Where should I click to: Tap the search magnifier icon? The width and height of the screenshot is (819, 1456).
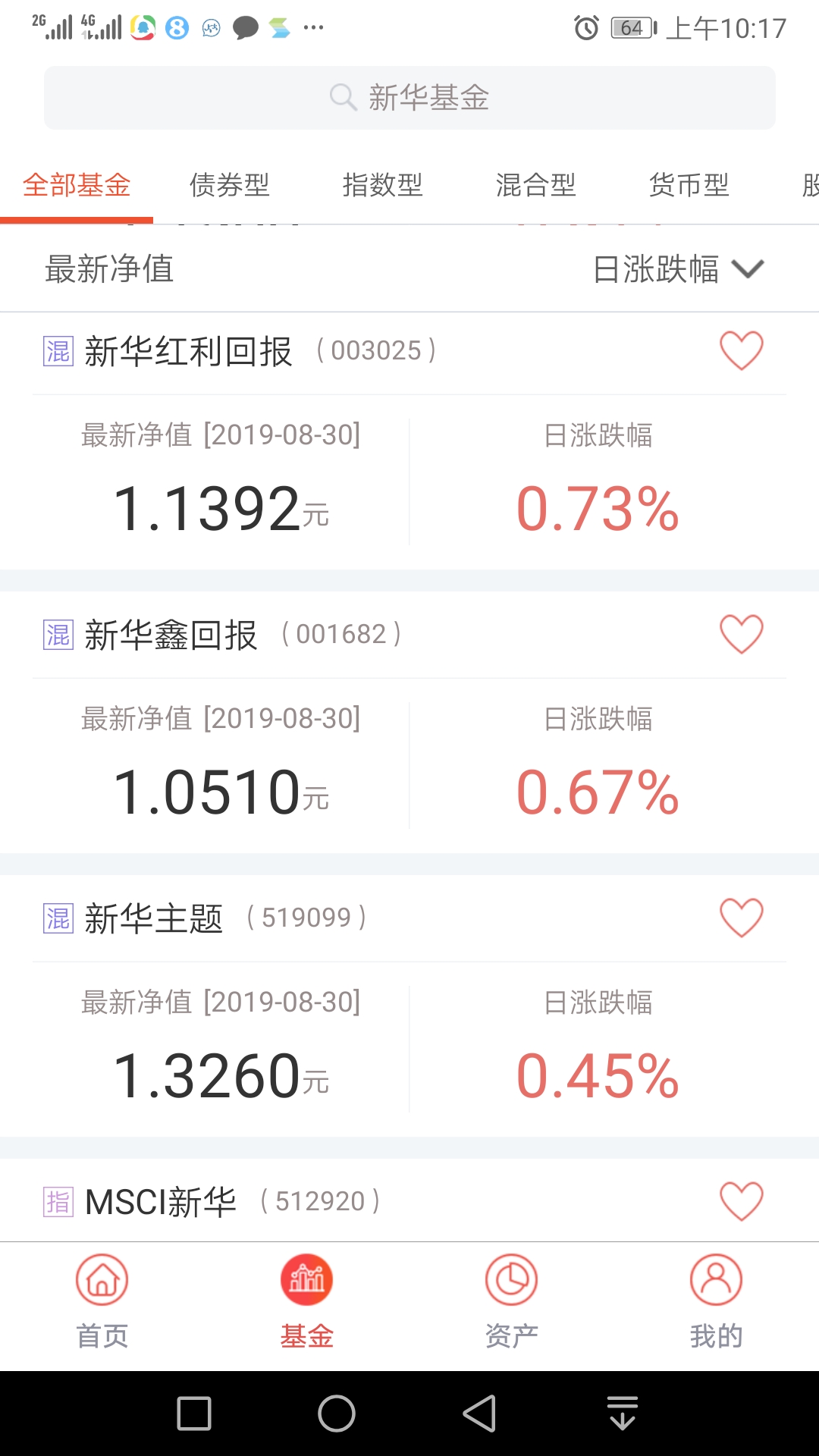pos(343,97)
